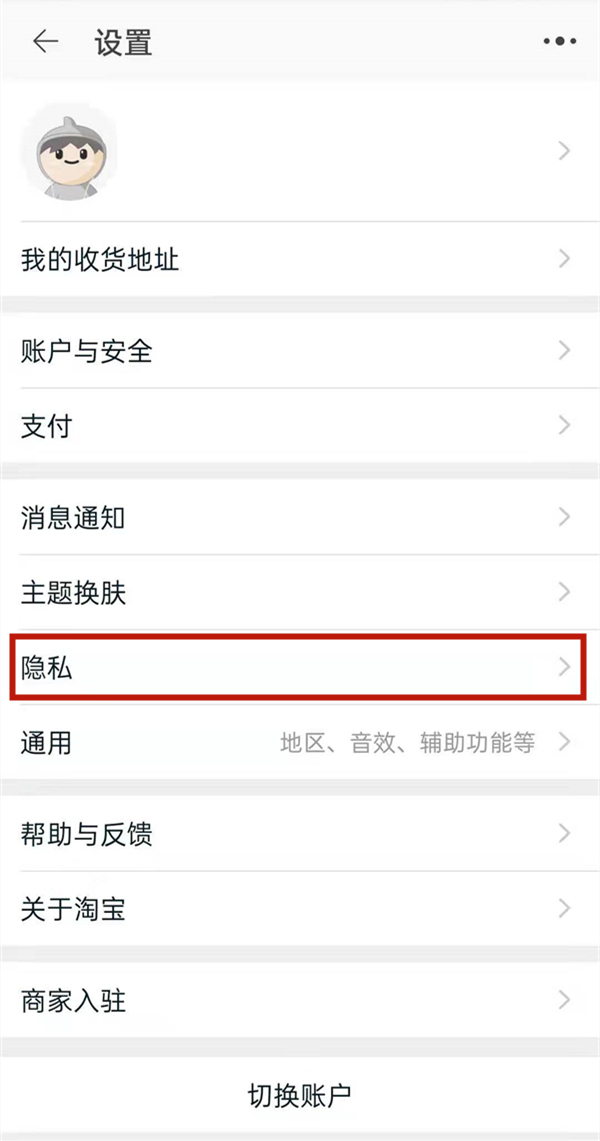Open 支付 settings
This screenshot has height=1141, width=600.
pyautogui.click(x=300, y=426)
